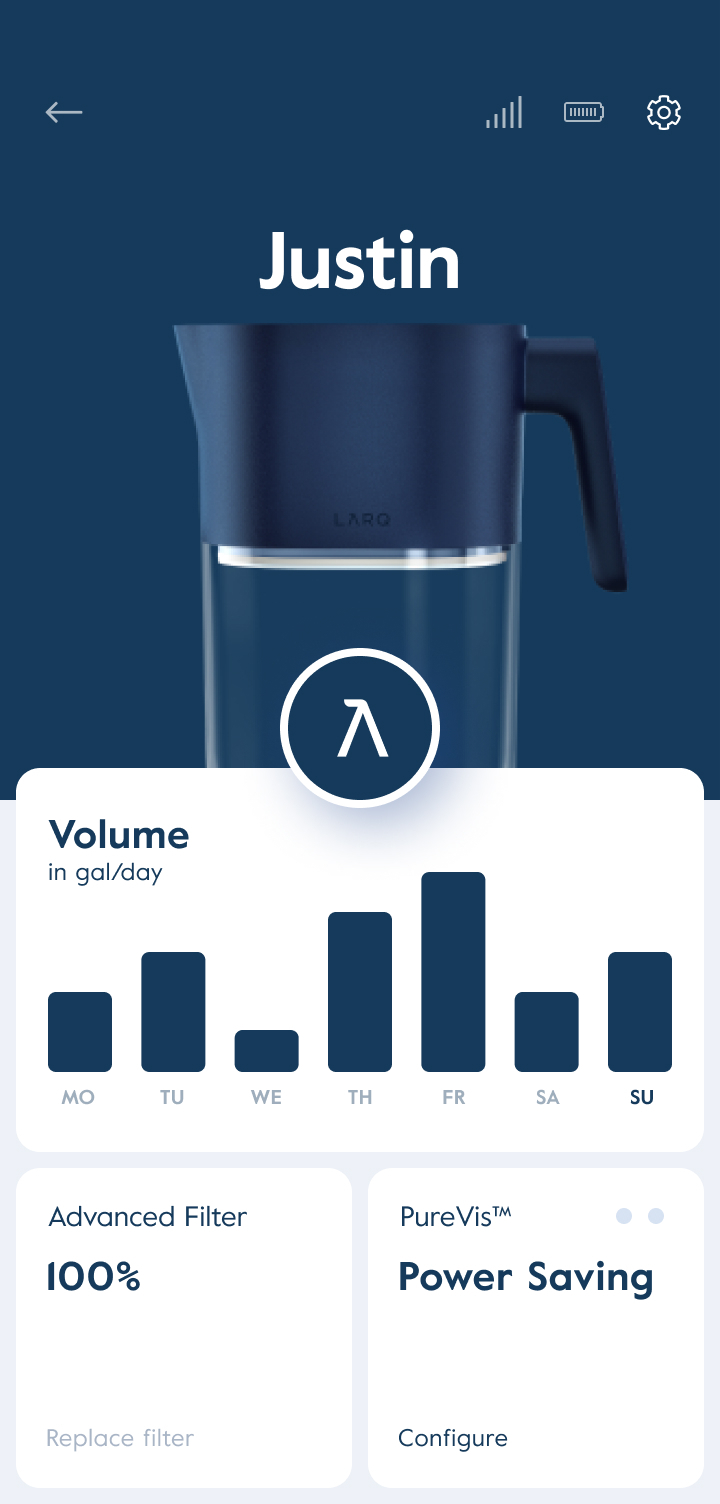Select the SU day in the chart

(x=641, y=1097)
